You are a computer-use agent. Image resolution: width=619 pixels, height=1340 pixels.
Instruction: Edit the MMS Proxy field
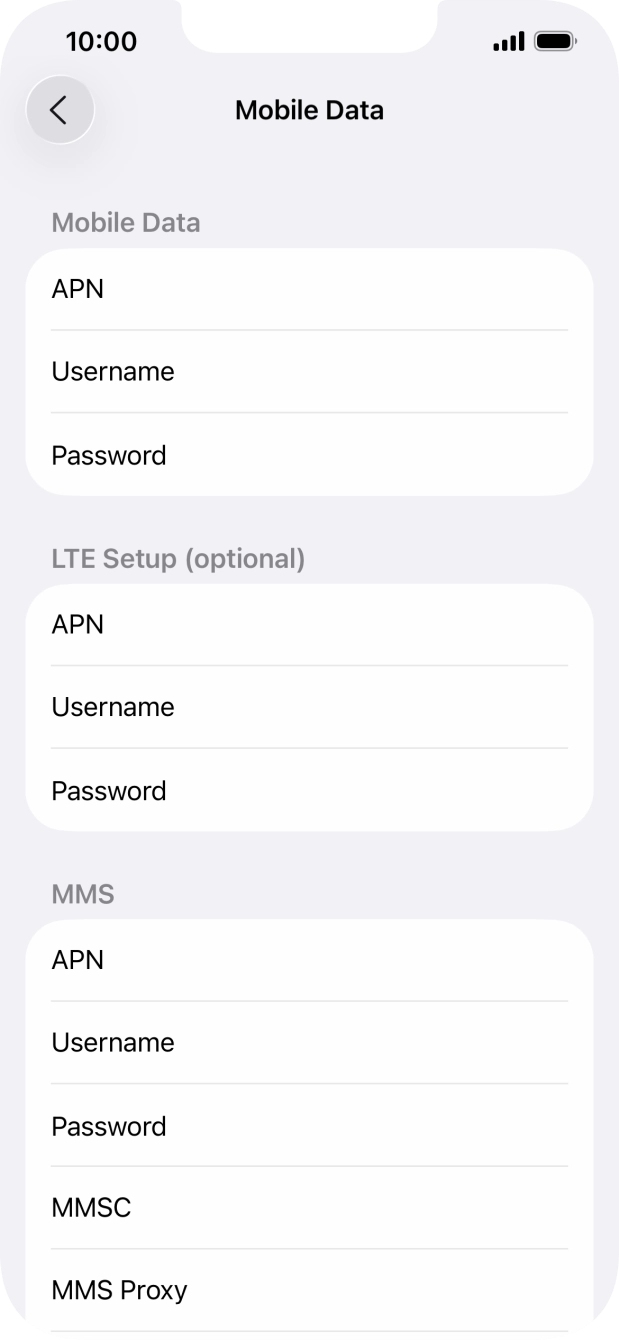(x=309, y=1291)
